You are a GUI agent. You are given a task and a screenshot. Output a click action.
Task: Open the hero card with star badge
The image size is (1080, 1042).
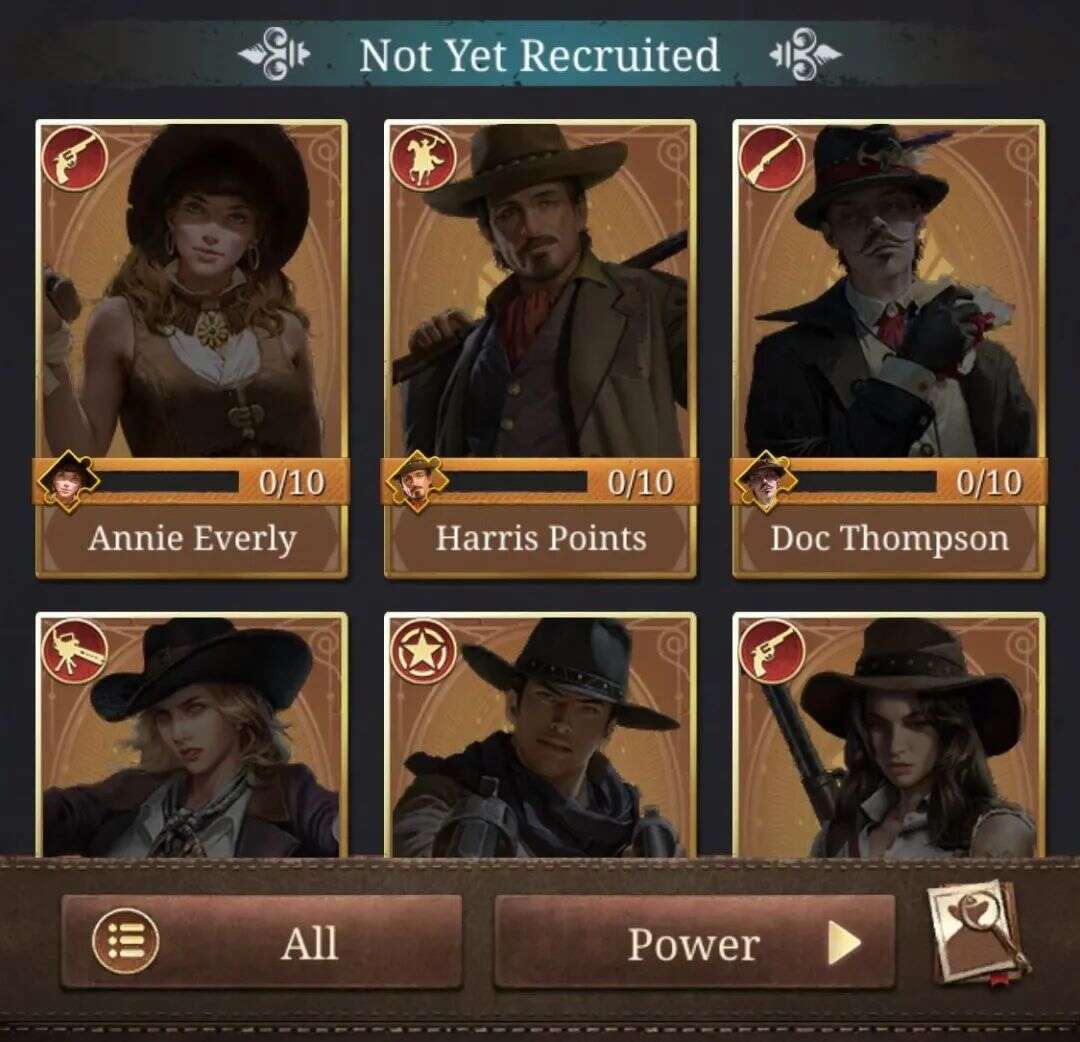click(x=540, y=740)
